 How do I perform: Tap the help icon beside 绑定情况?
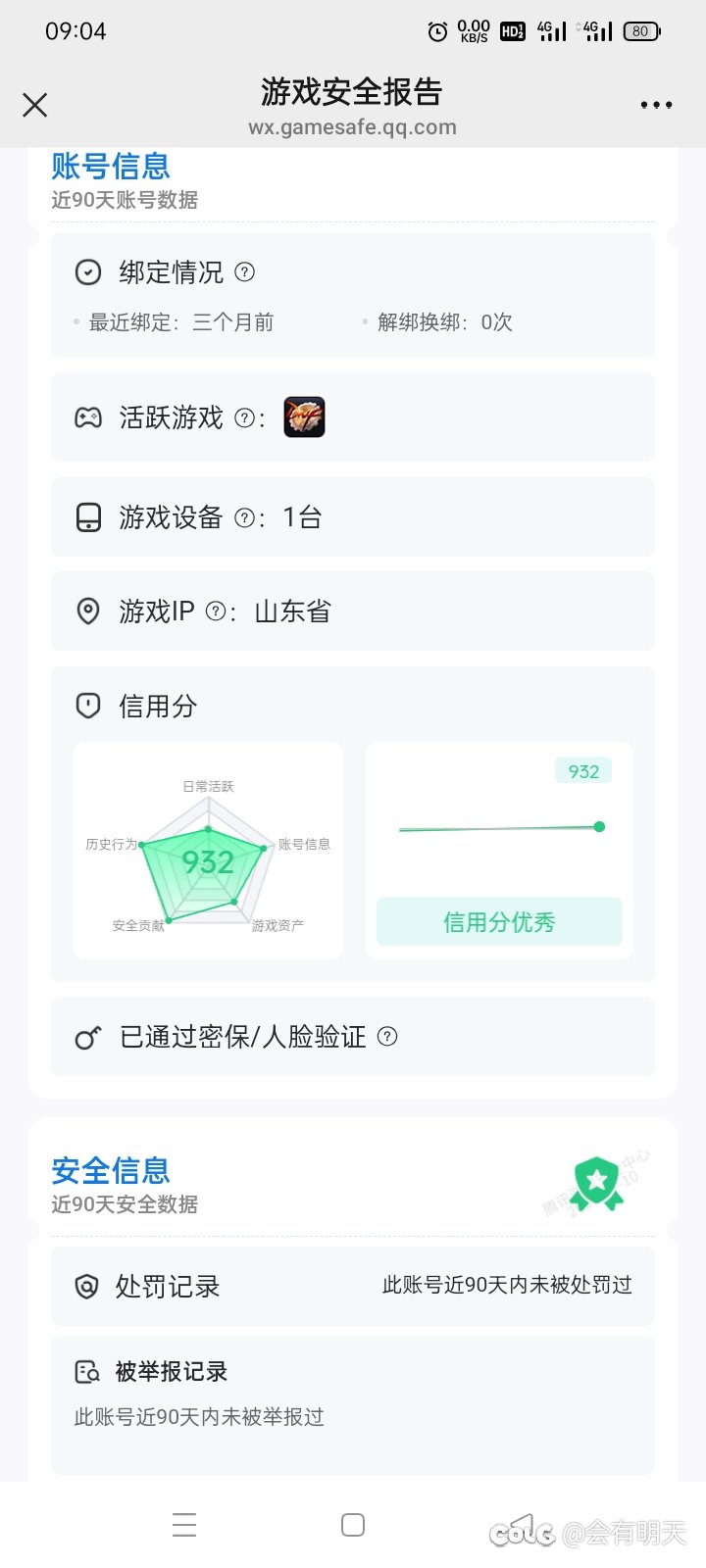click(x=245, y=272)
